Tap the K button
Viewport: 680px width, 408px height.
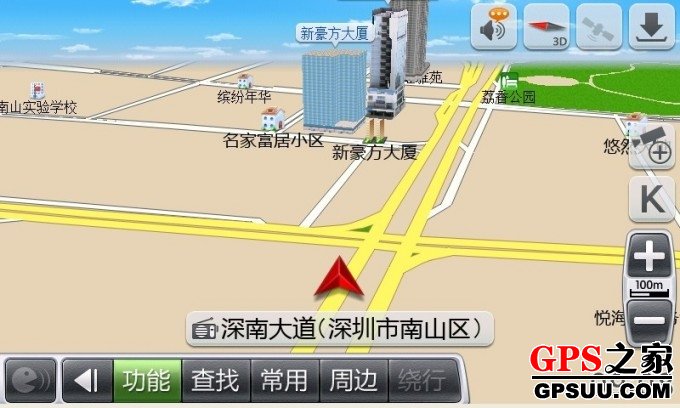(x=652, y=199)
